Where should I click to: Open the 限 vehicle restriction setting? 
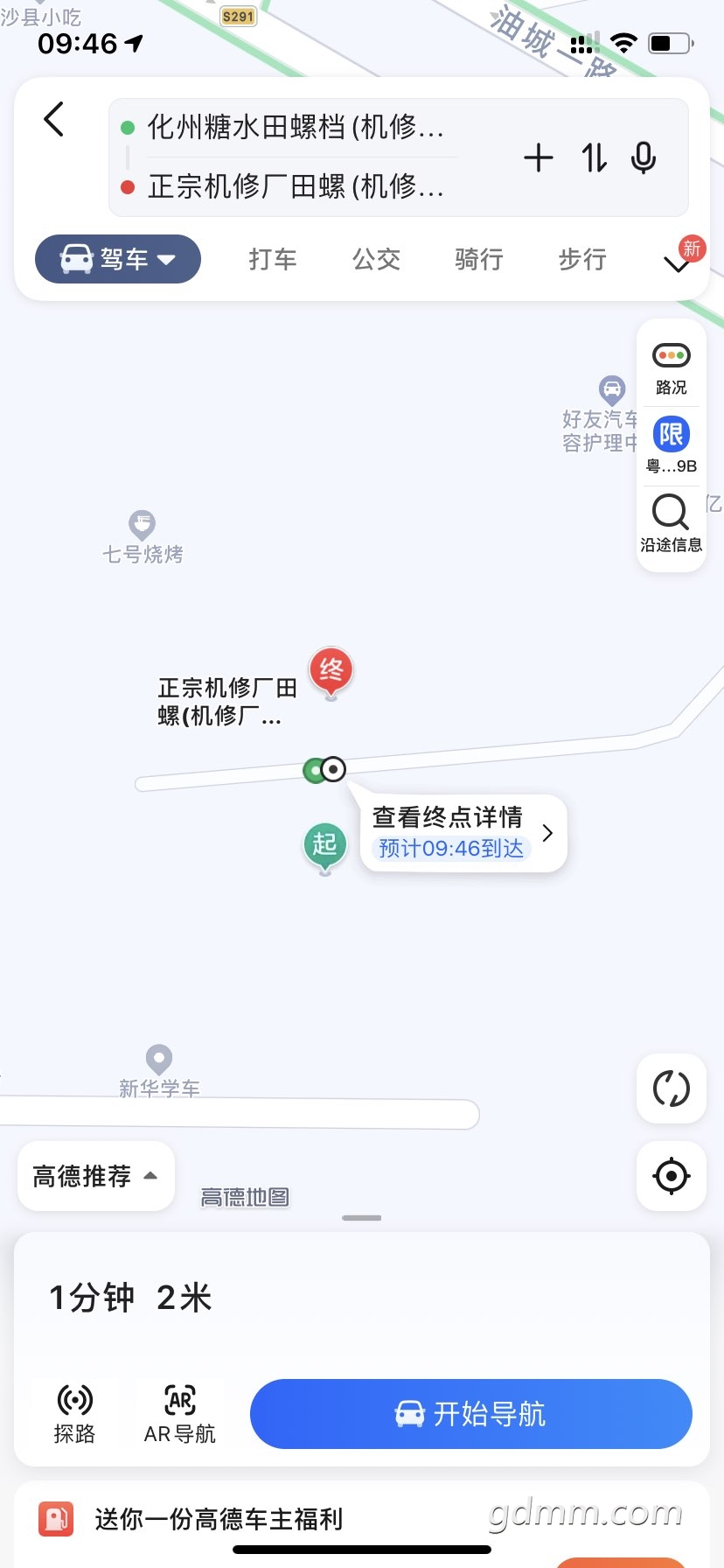coord(672,445)
